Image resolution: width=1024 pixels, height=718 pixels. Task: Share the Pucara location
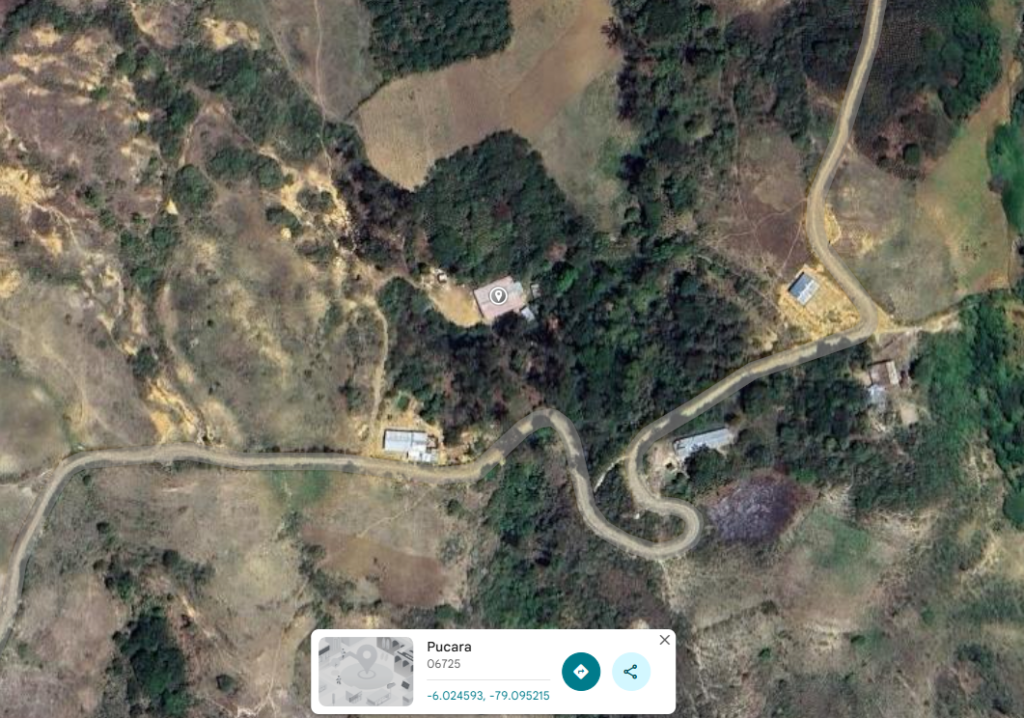pos(631,671)
